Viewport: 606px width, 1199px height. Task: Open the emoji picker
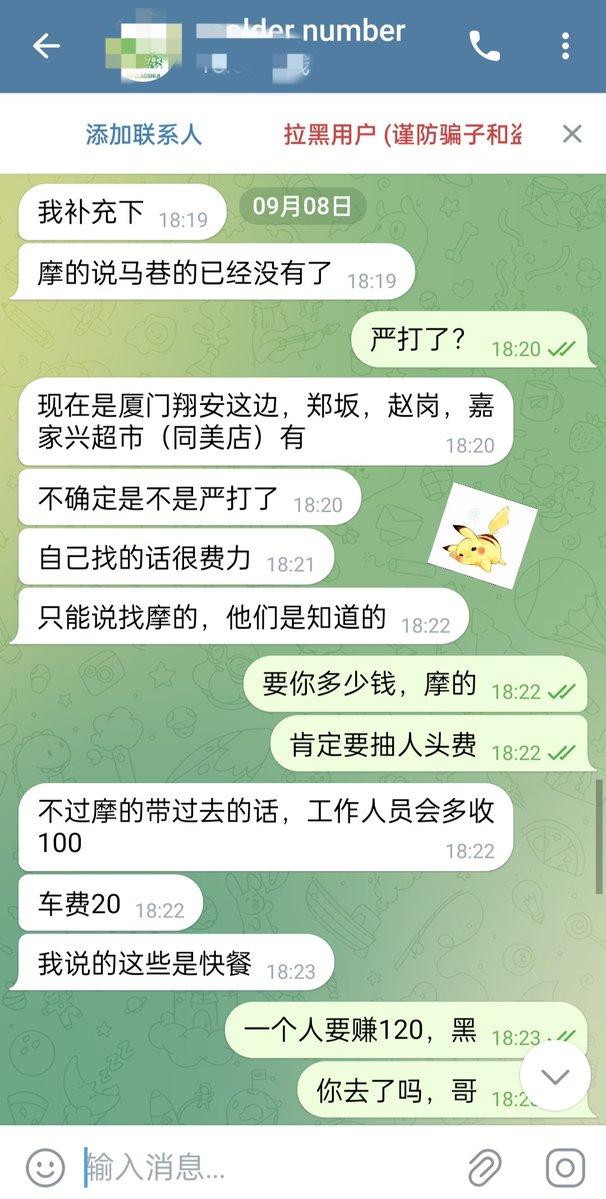(x=45, y=1166)
